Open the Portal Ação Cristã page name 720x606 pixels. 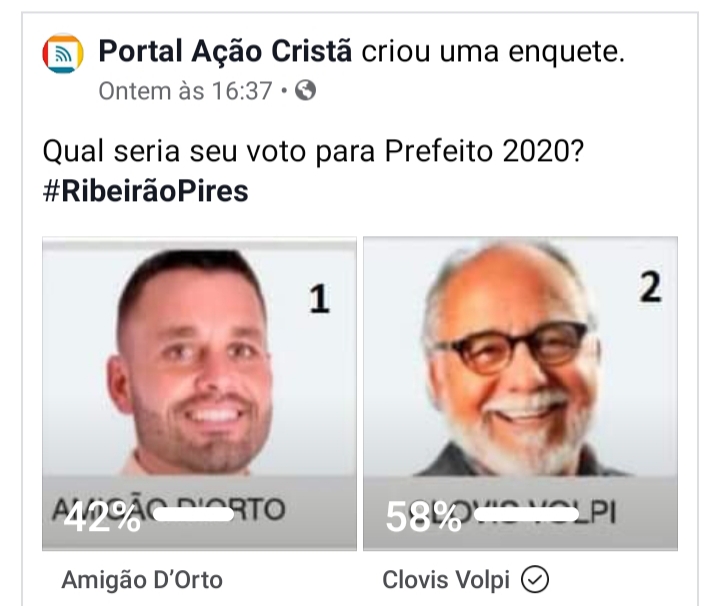coord(225,52)
